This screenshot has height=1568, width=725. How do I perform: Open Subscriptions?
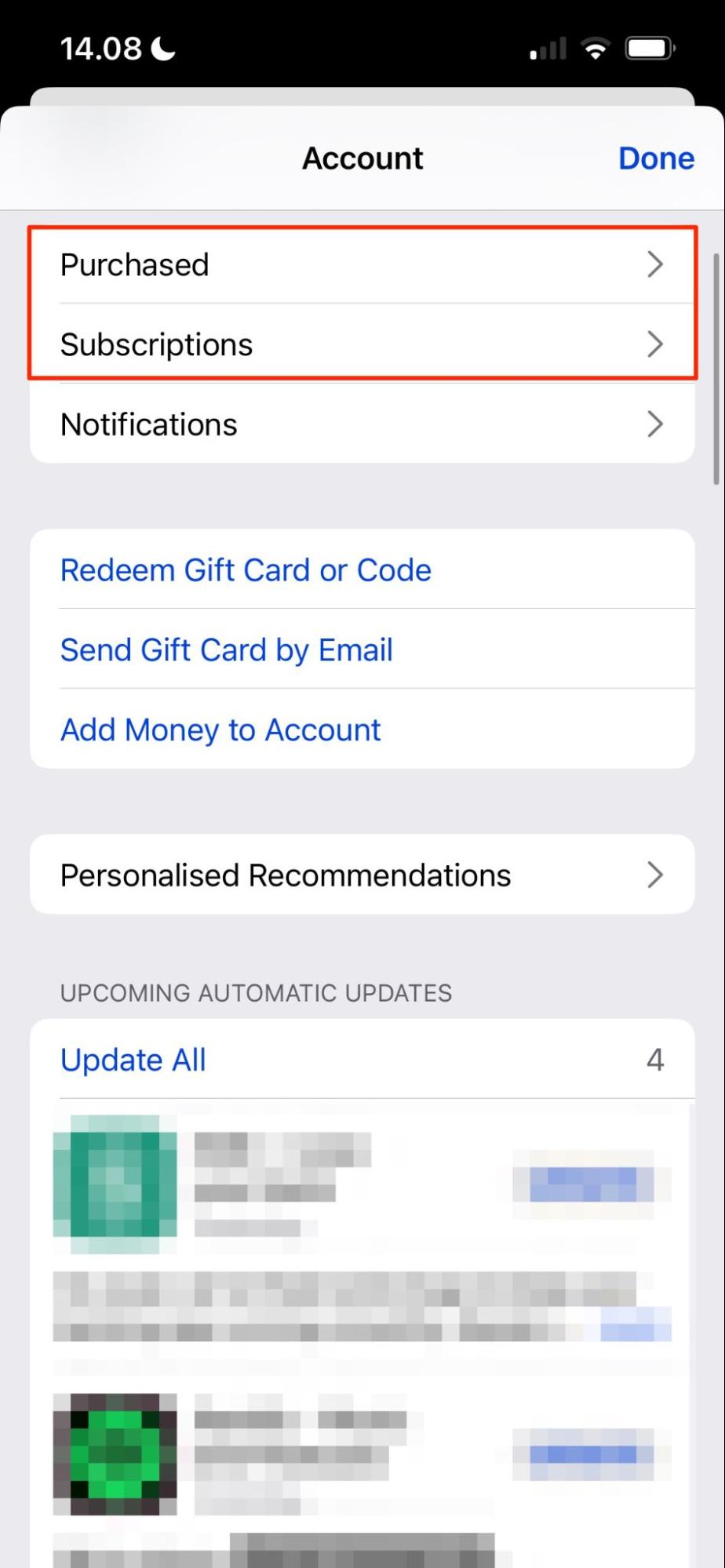[x=362, y=344]
